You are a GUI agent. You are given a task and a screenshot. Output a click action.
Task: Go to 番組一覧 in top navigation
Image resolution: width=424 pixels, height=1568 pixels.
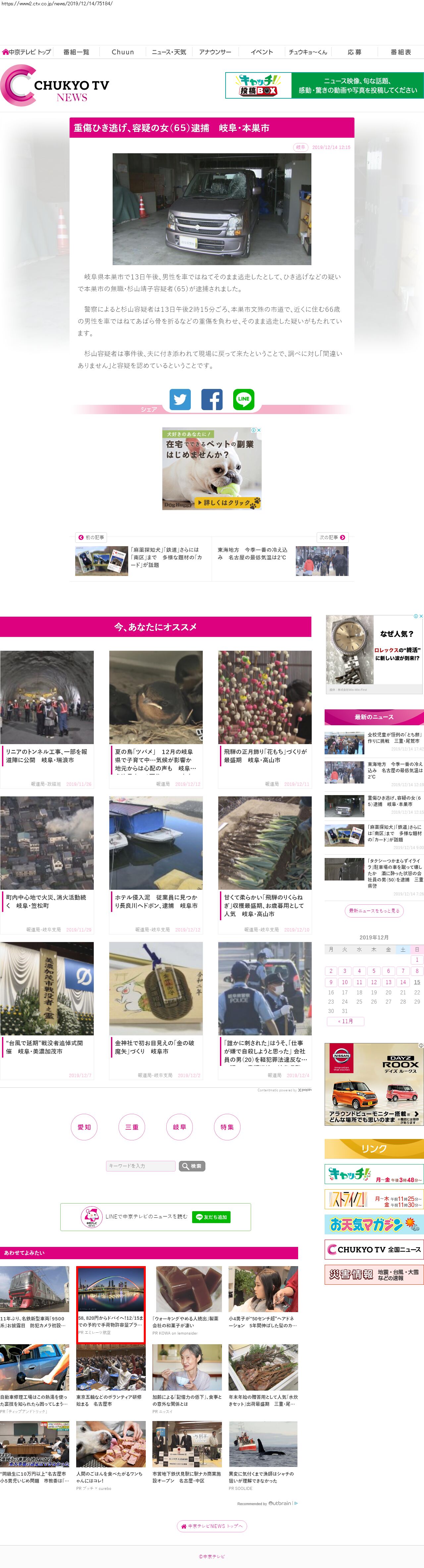pyautogui.click(x=76, y=52)
